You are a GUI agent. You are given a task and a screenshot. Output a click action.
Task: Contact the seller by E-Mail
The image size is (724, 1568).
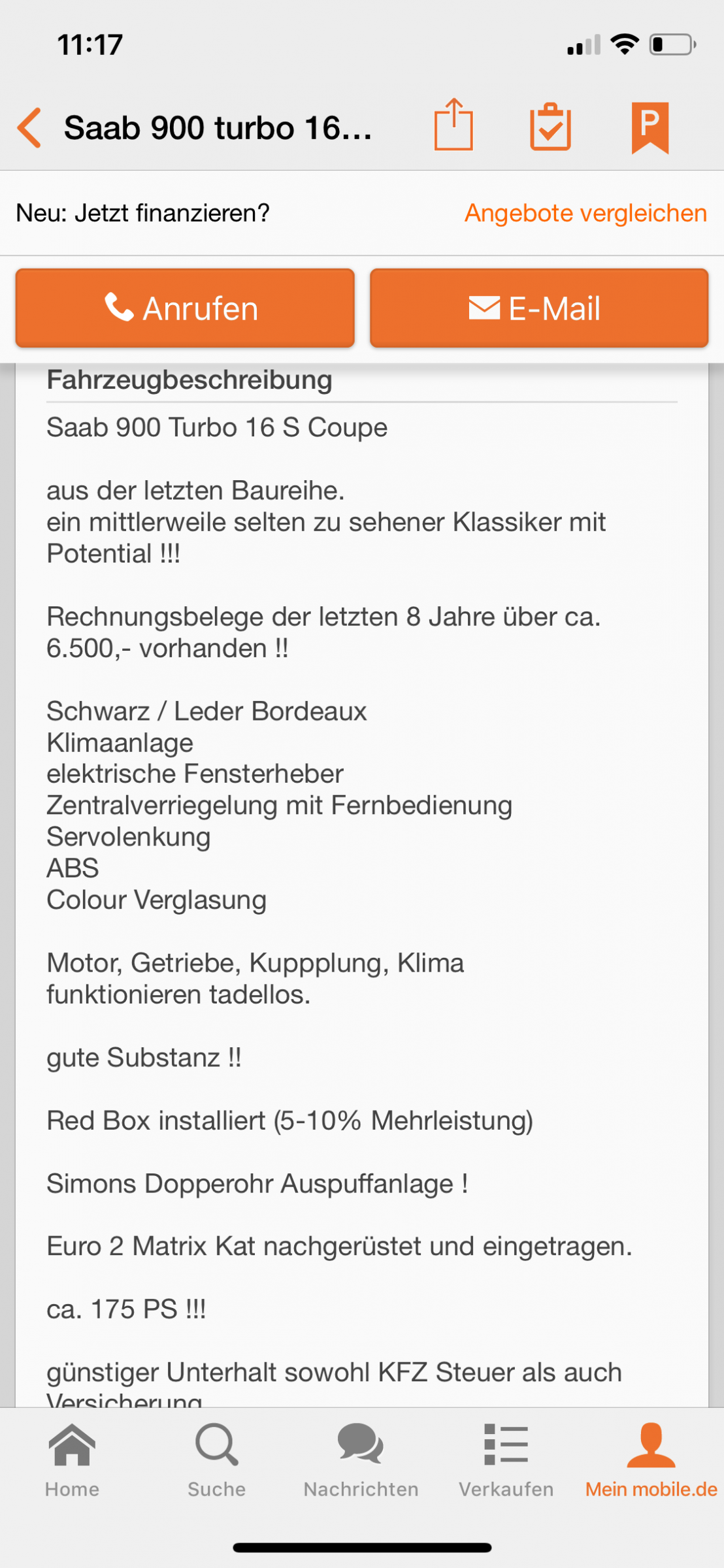[539, 308]
